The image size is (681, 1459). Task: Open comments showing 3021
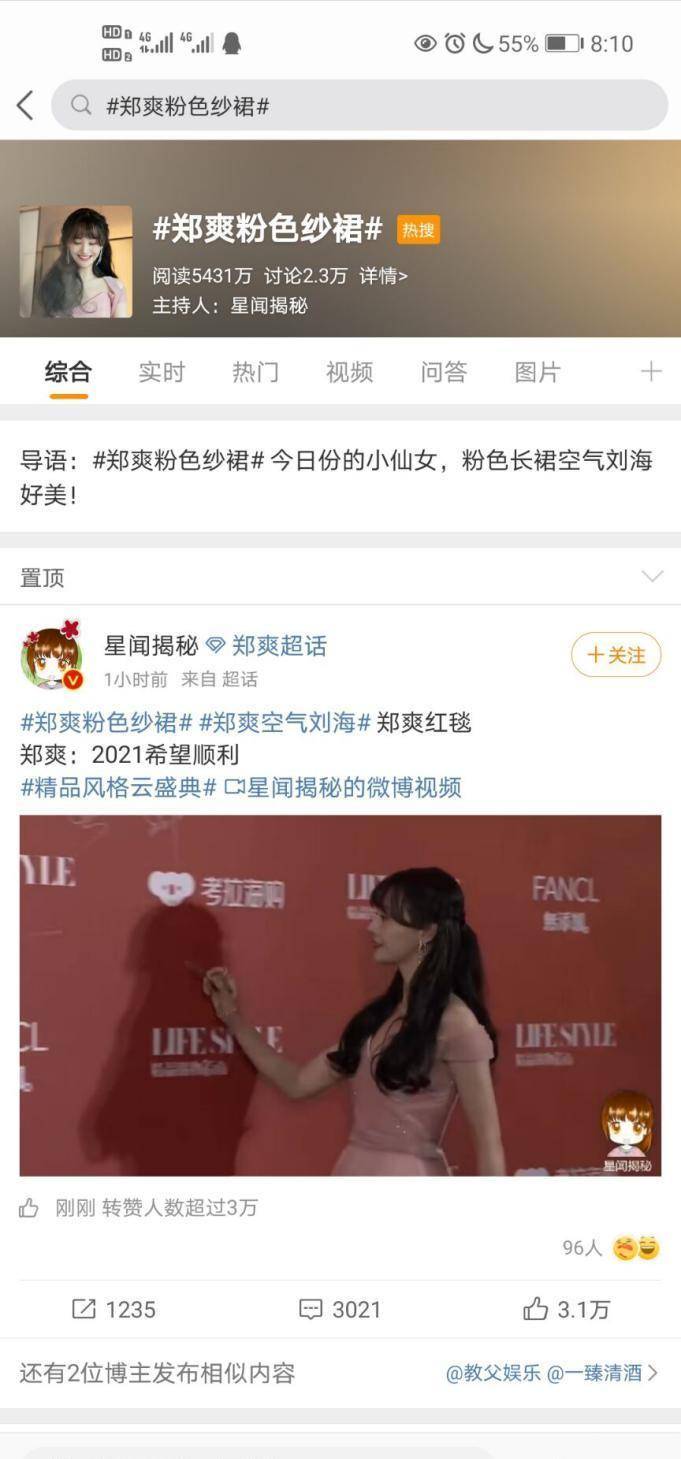pos(340,1309)
